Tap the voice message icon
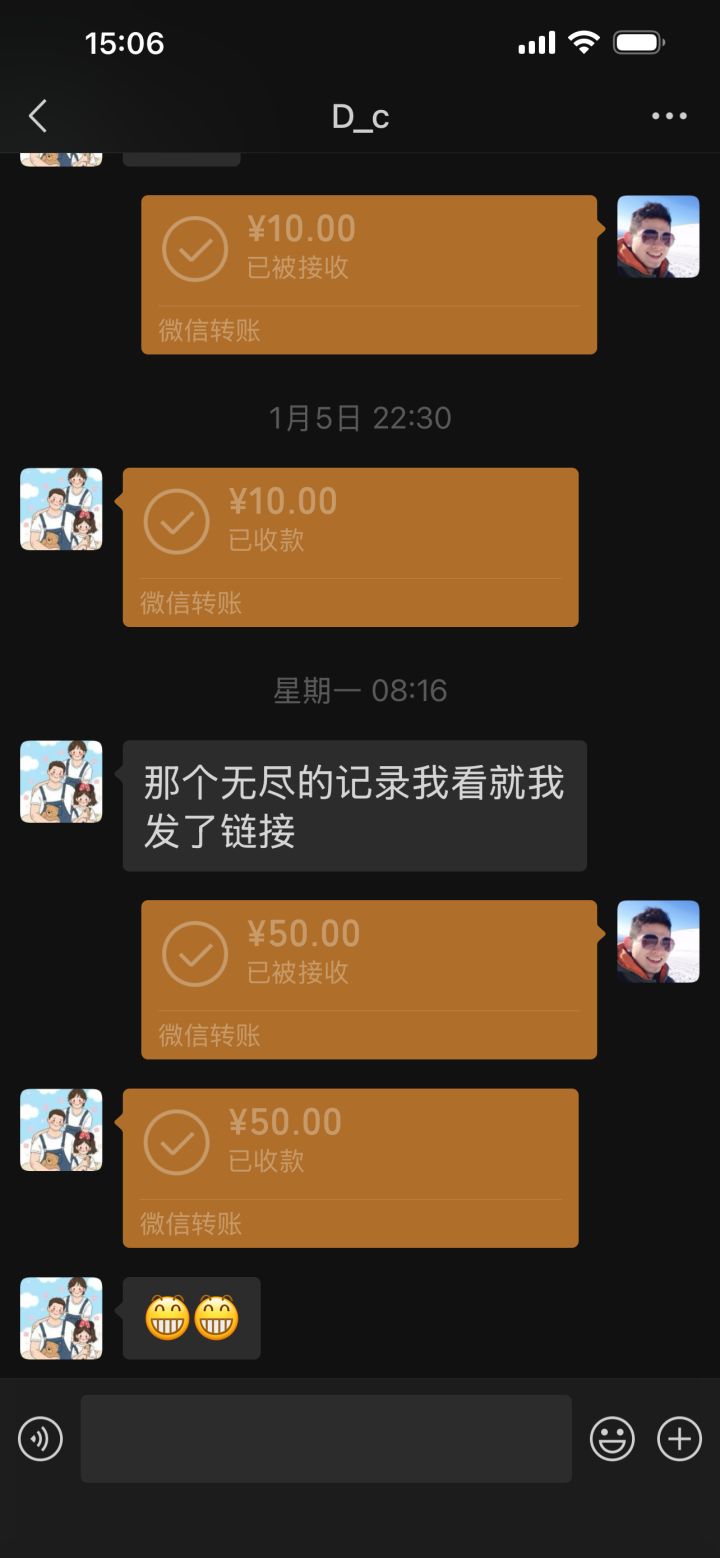 40,1439
